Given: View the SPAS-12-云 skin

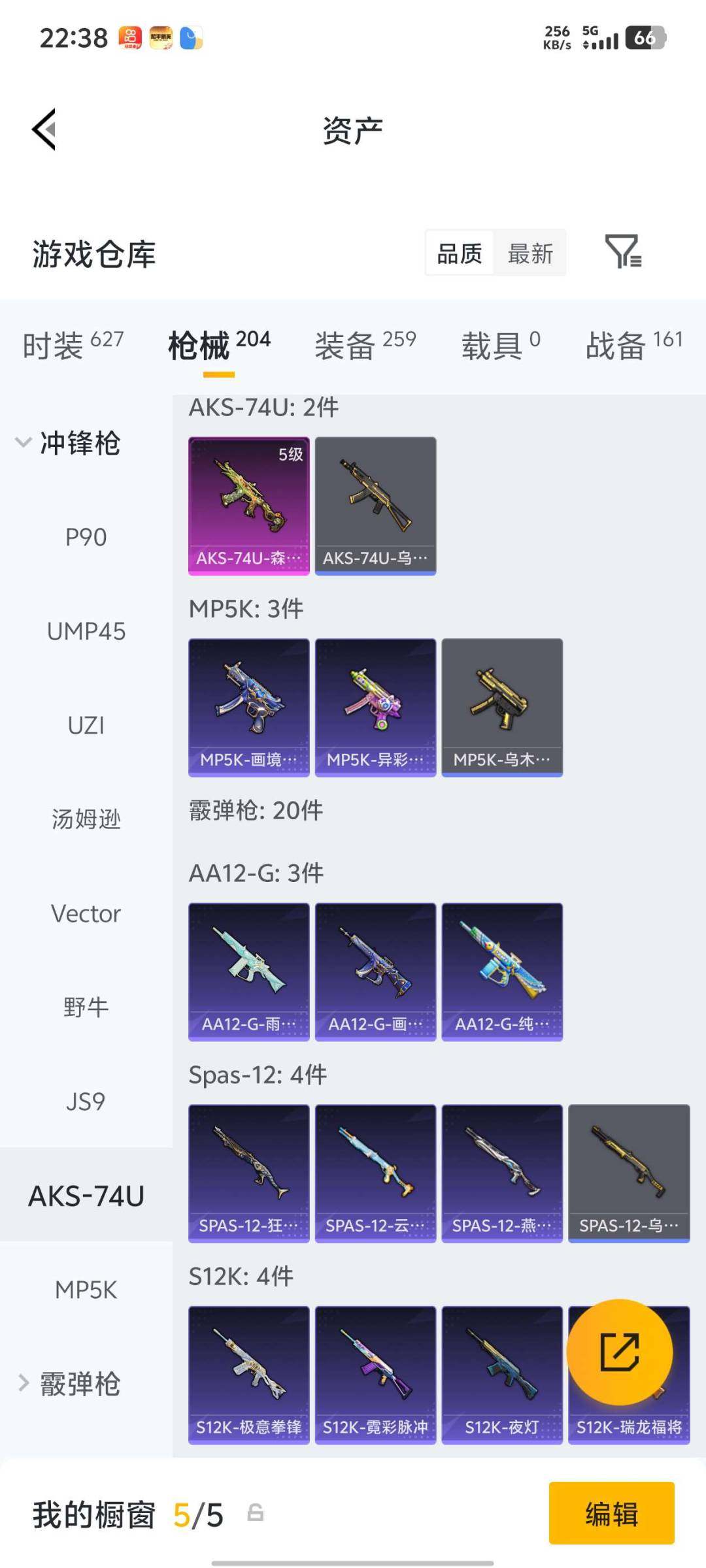Looking at the screenshot, I should tap(375, 1173).
